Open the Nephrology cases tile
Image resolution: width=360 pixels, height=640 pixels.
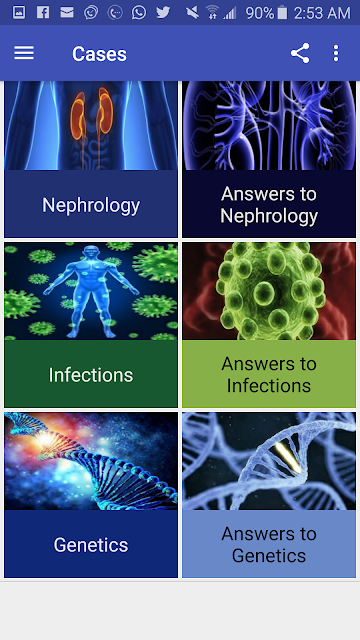click(x=91, y=159)
